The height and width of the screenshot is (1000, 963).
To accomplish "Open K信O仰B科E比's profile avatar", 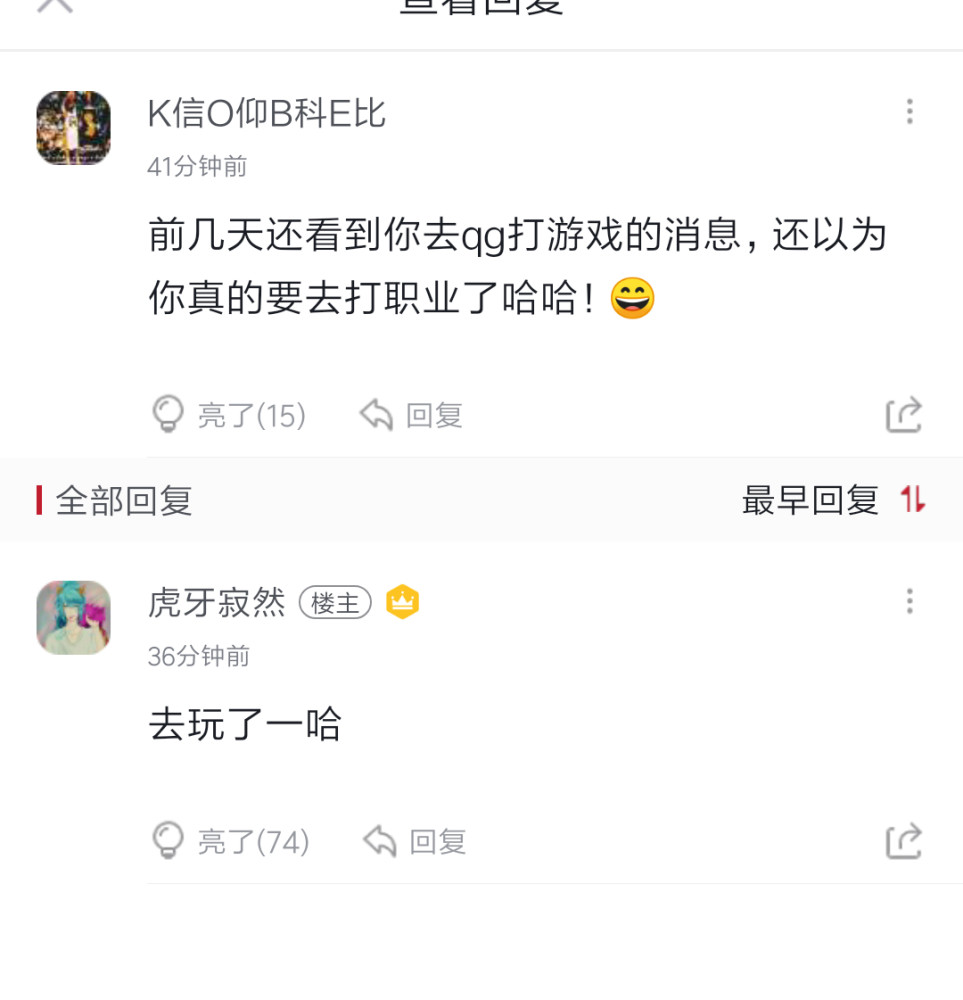I will click(x=73, y=128).
